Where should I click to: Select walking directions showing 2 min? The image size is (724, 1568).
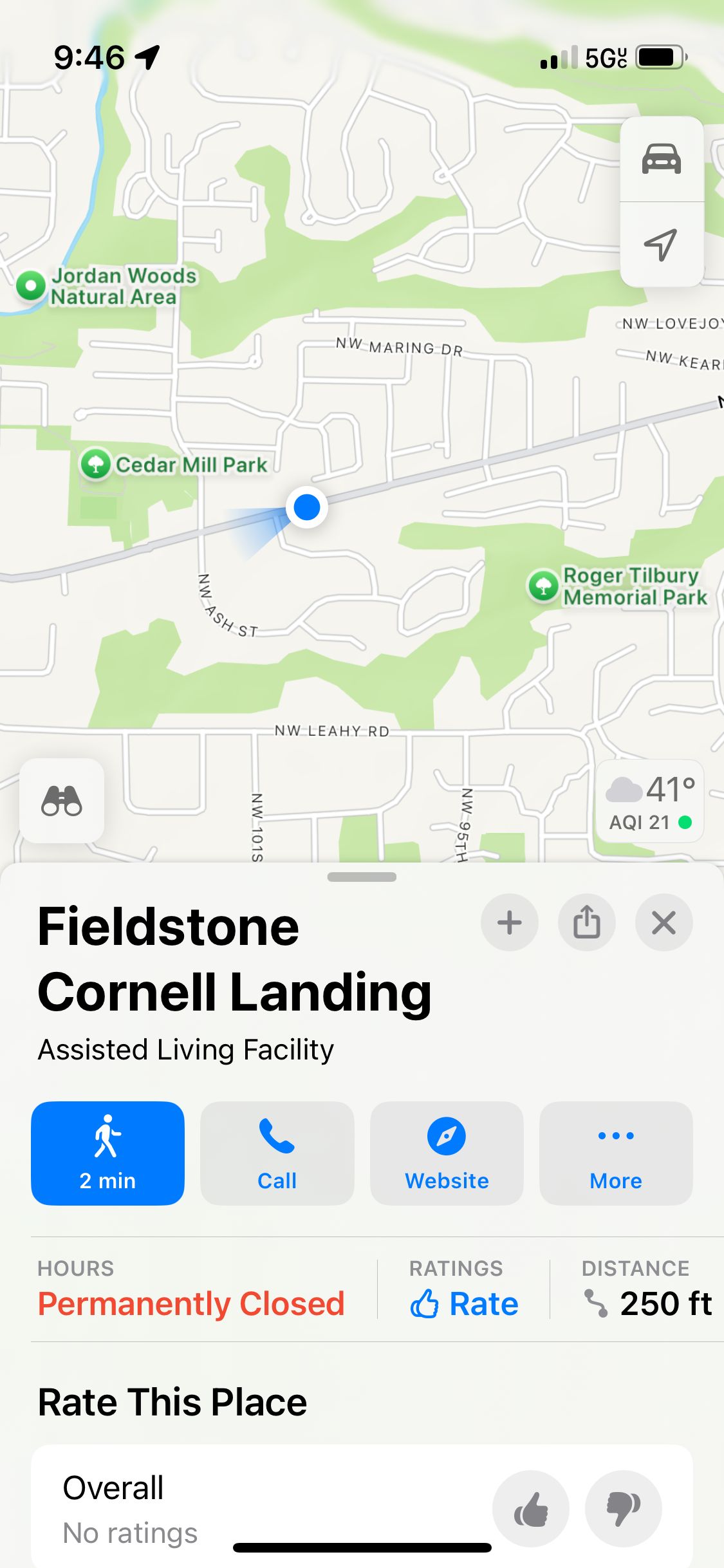click(107, 1152)
